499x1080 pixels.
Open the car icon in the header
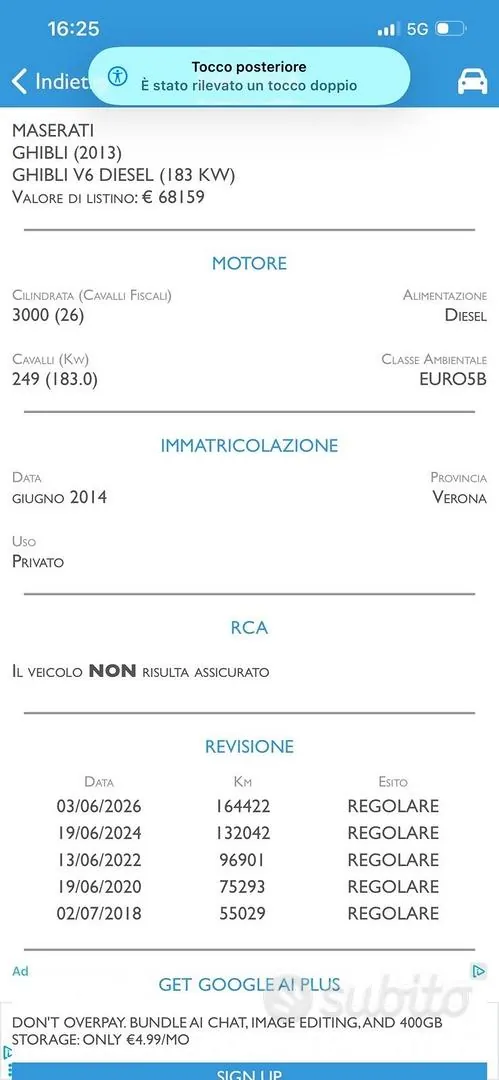click(x=472, y=81)
